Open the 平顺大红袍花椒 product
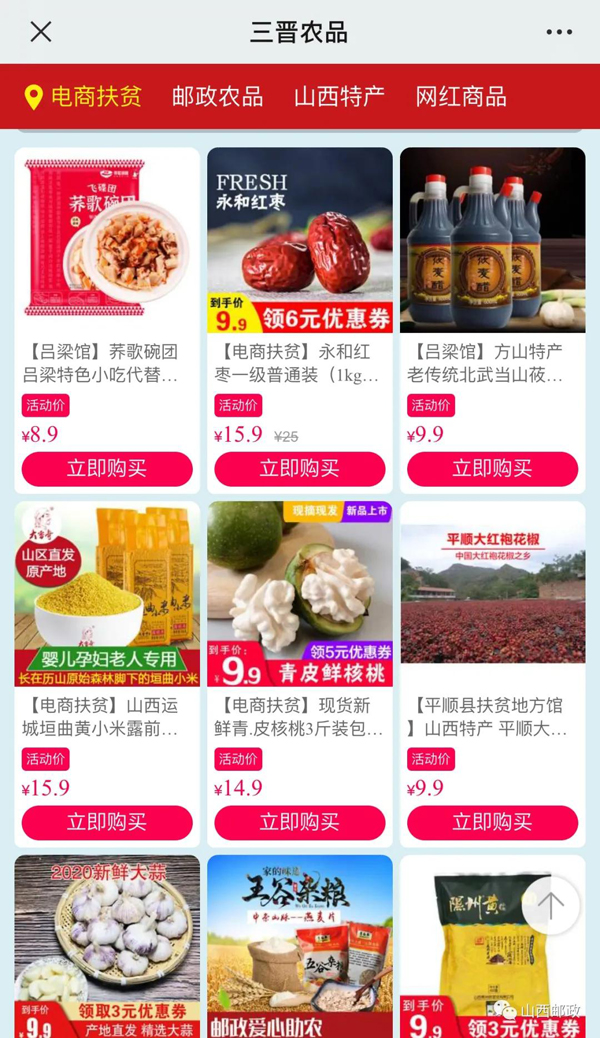Image resolution: width=600 pixels, height=1038 pixels. coord(492,594)
